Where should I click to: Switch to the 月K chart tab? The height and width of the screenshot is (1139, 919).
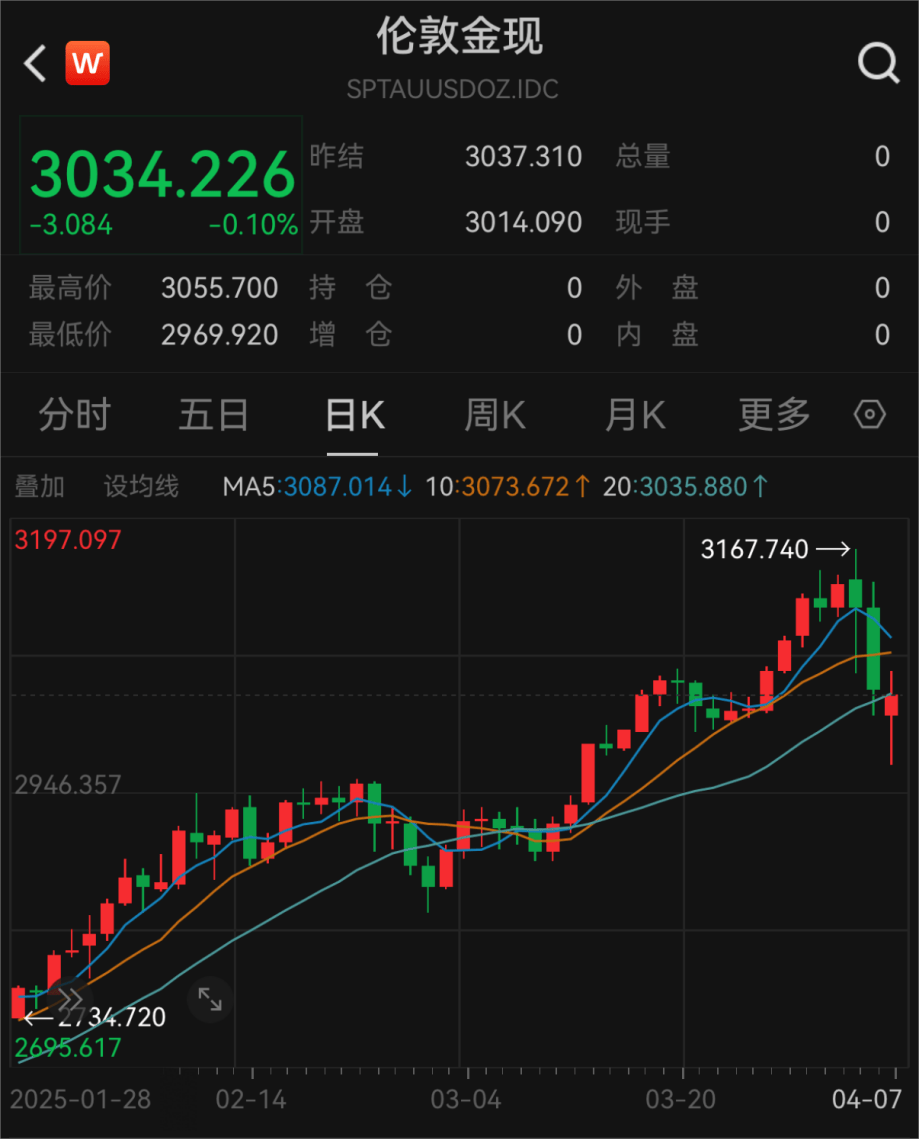point(635,414)
